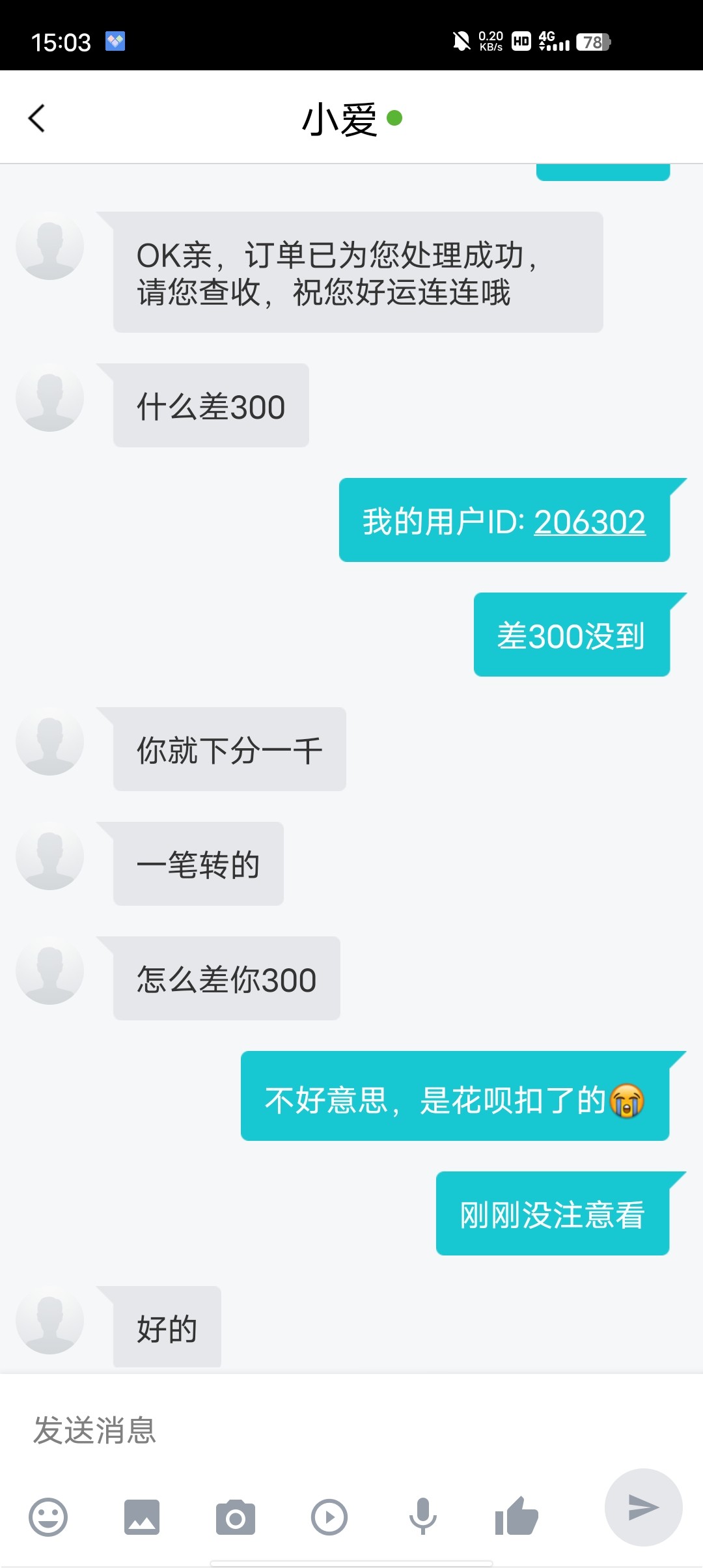Go back from the 小爱 chat
The width and height of the screenshot is (703, 1568).
click(37, 119)
